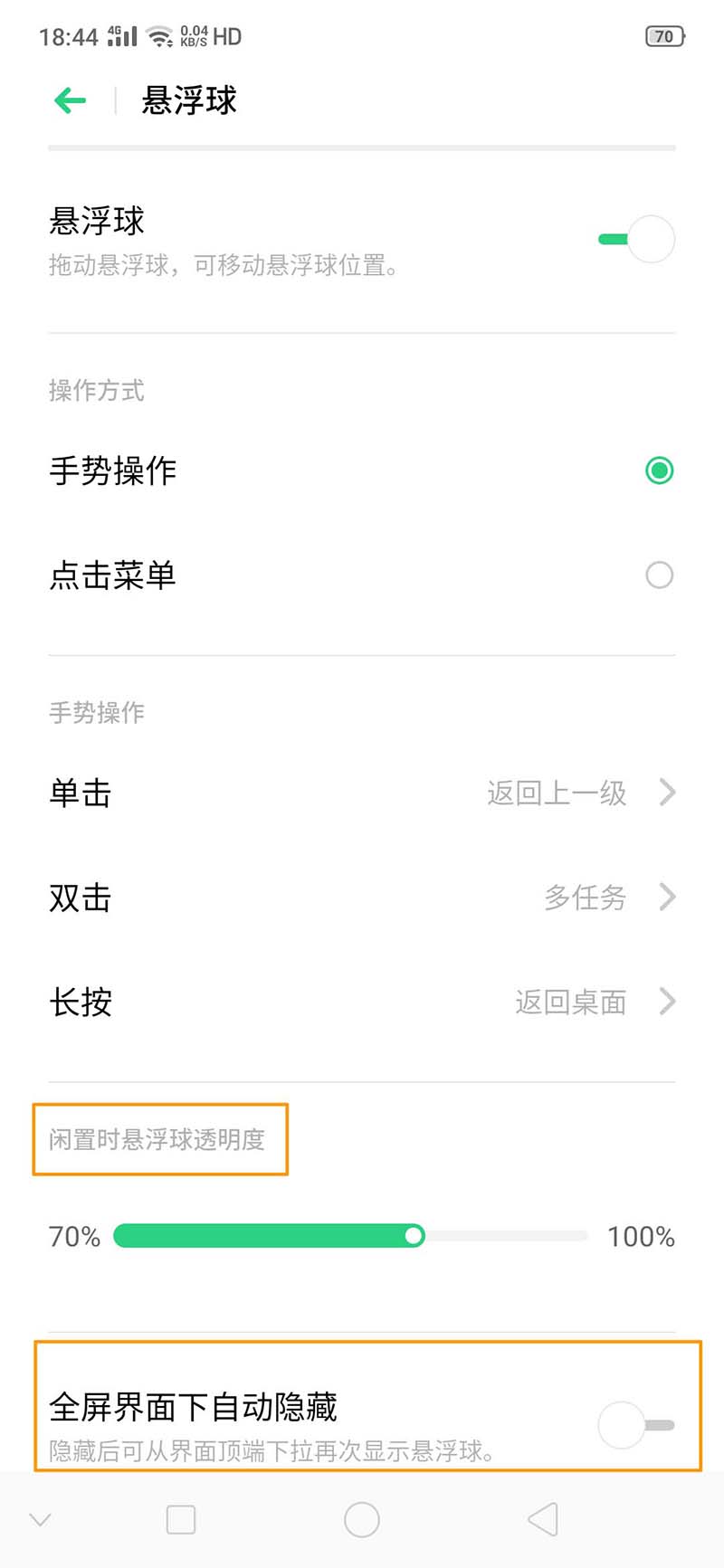Screen dimensions: 724x1568
Task: Open the 单击 gesture setting
Action: (x=362, y=794)
